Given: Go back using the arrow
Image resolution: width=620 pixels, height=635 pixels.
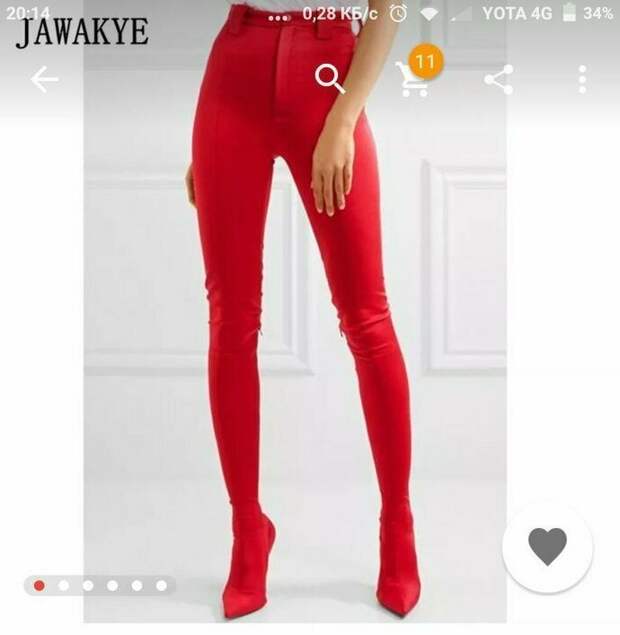Looking at the screenshot, I should click(x=44, y=79).
